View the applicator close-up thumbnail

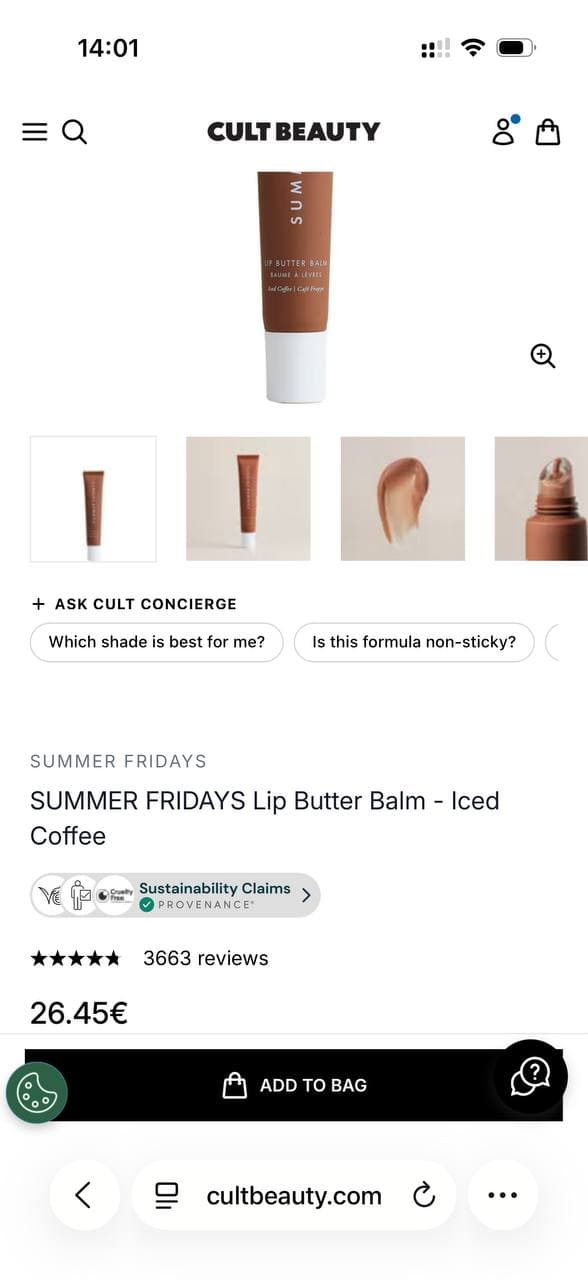(541, 499)
